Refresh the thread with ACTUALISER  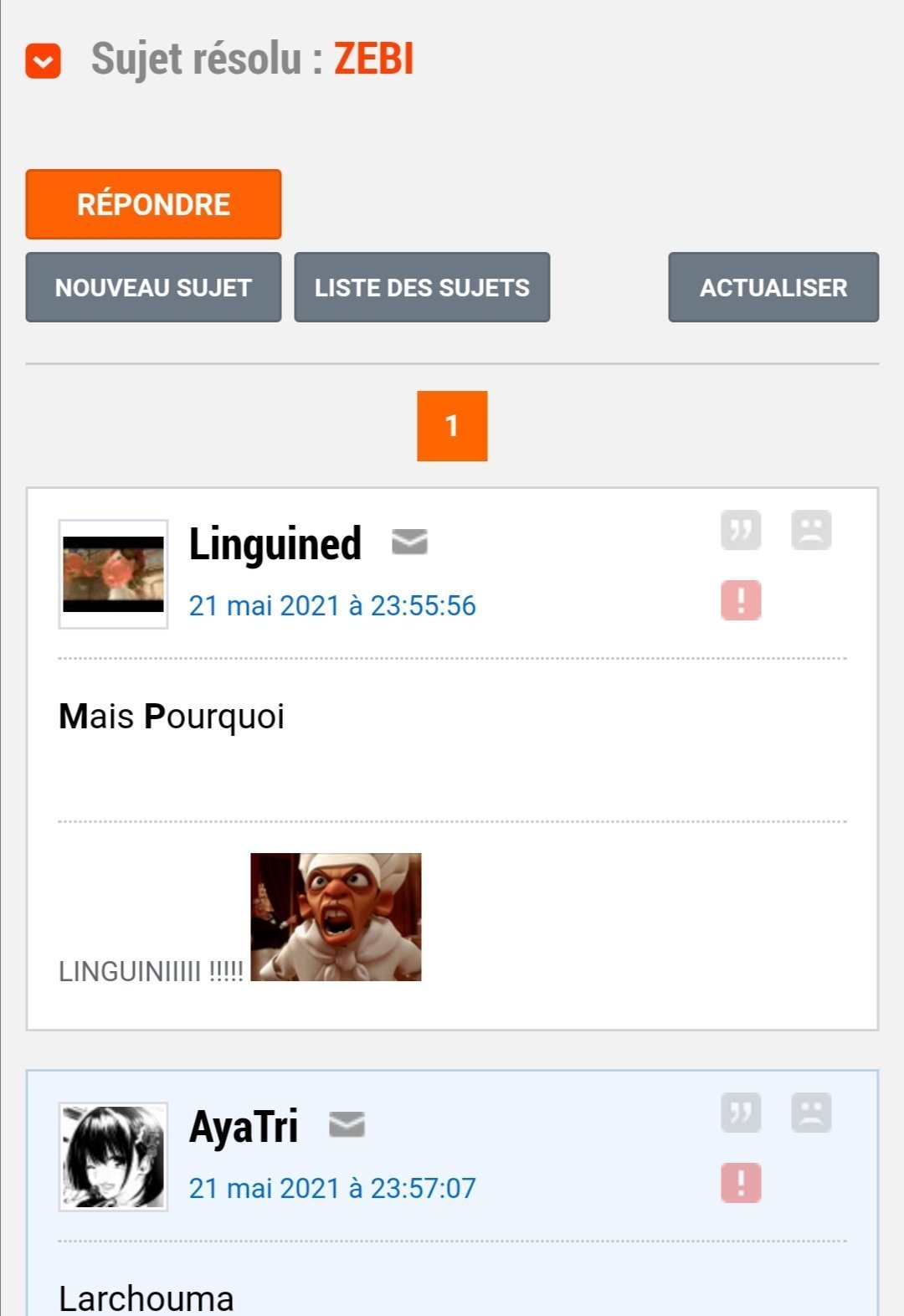[x=773, y=287]
